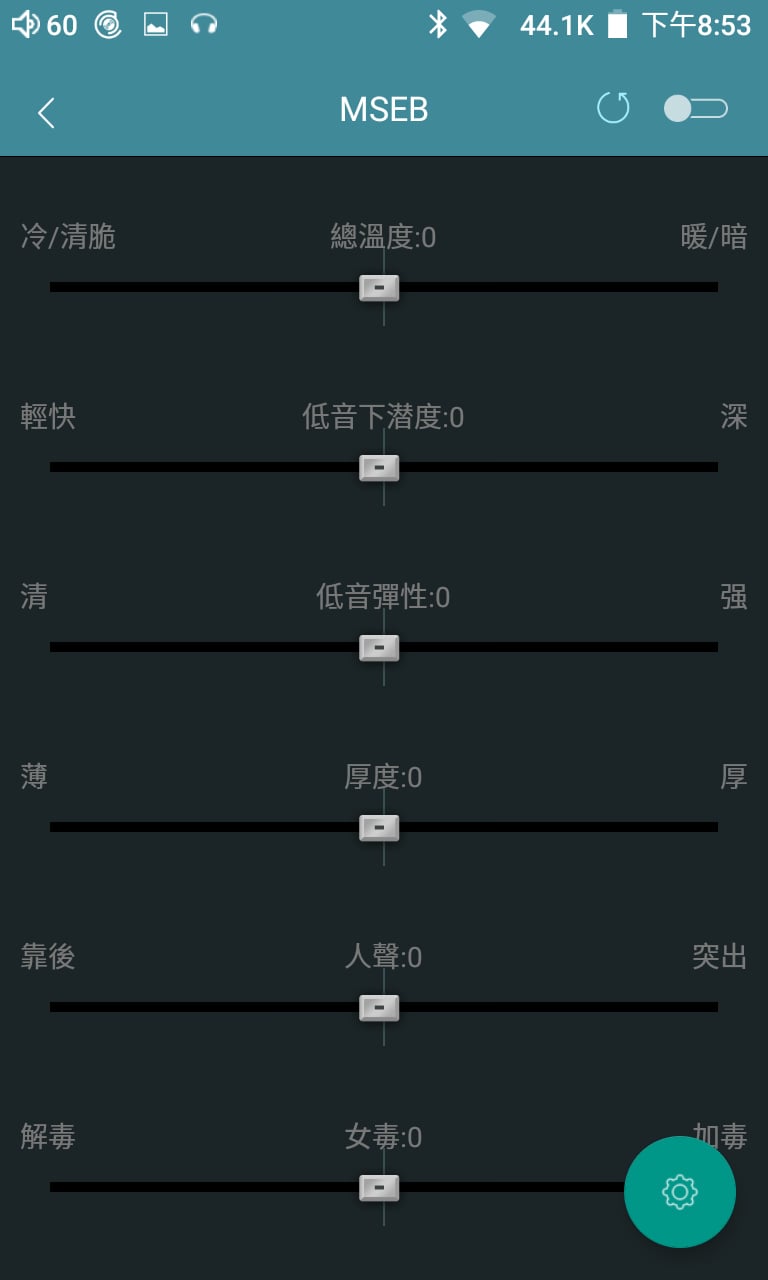Tap the 低音彈性 slider track

pos(384,647)
